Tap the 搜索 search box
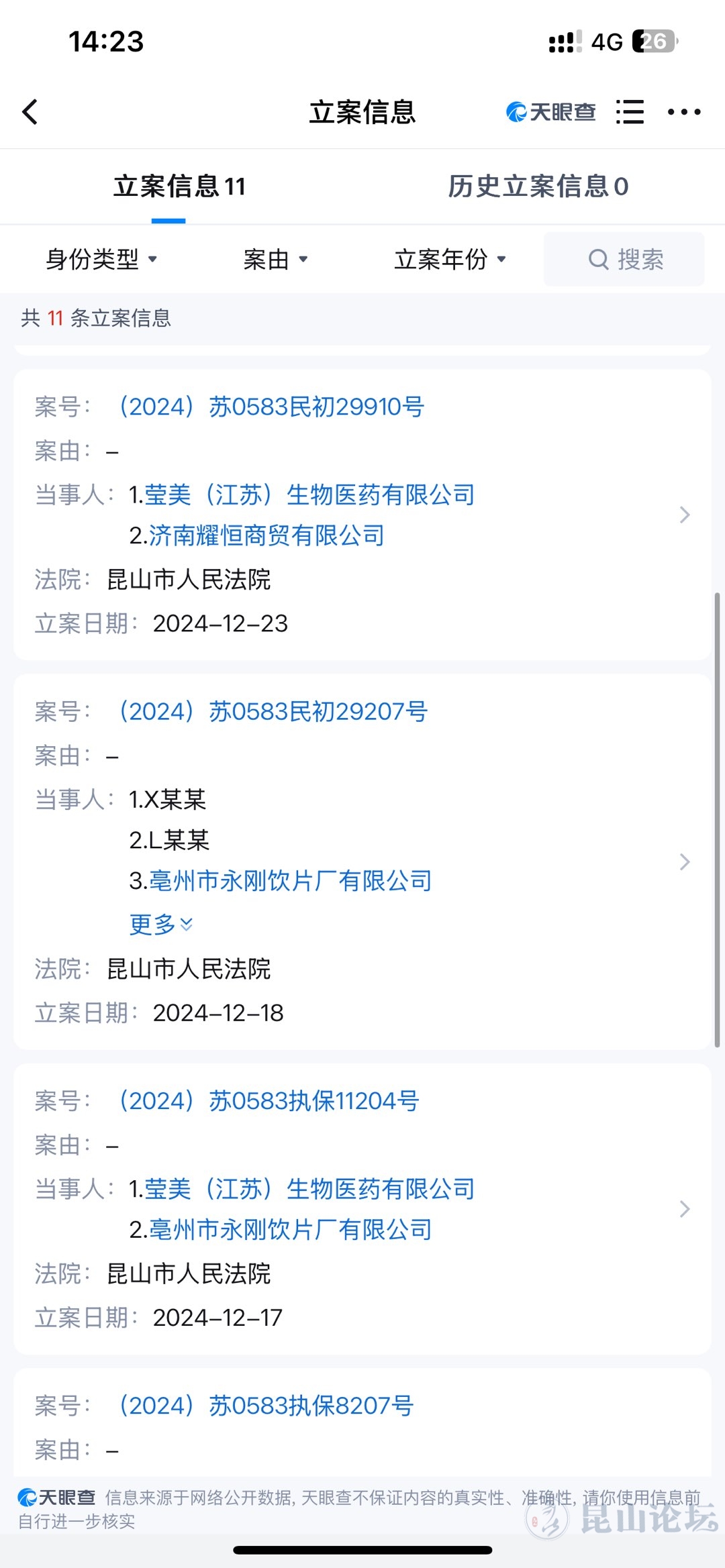The width and height of the screenshot is (725, 1568). pyautogui.click(x=624, y=259)
